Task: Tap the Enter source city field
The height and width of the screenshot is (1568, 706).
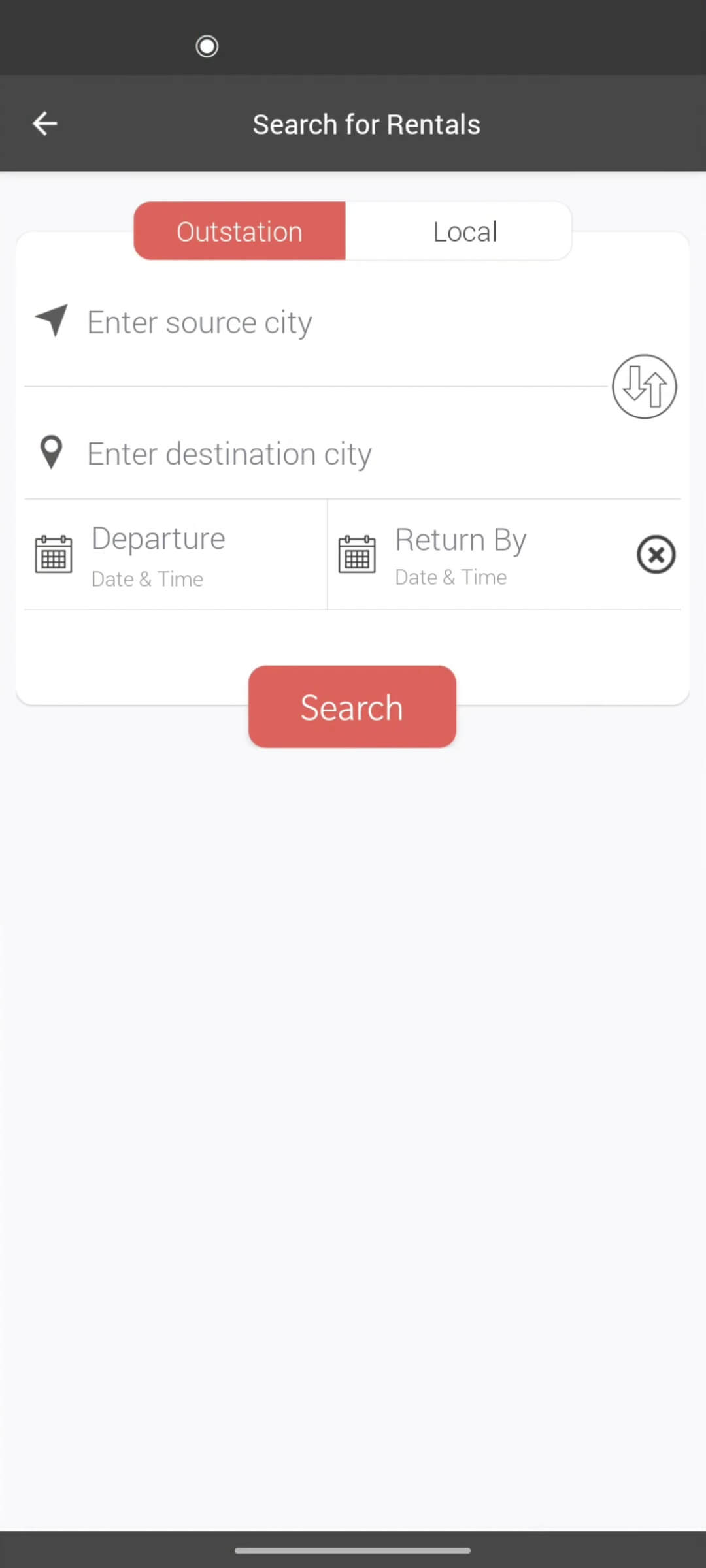Action: click(x=314, y=323)
